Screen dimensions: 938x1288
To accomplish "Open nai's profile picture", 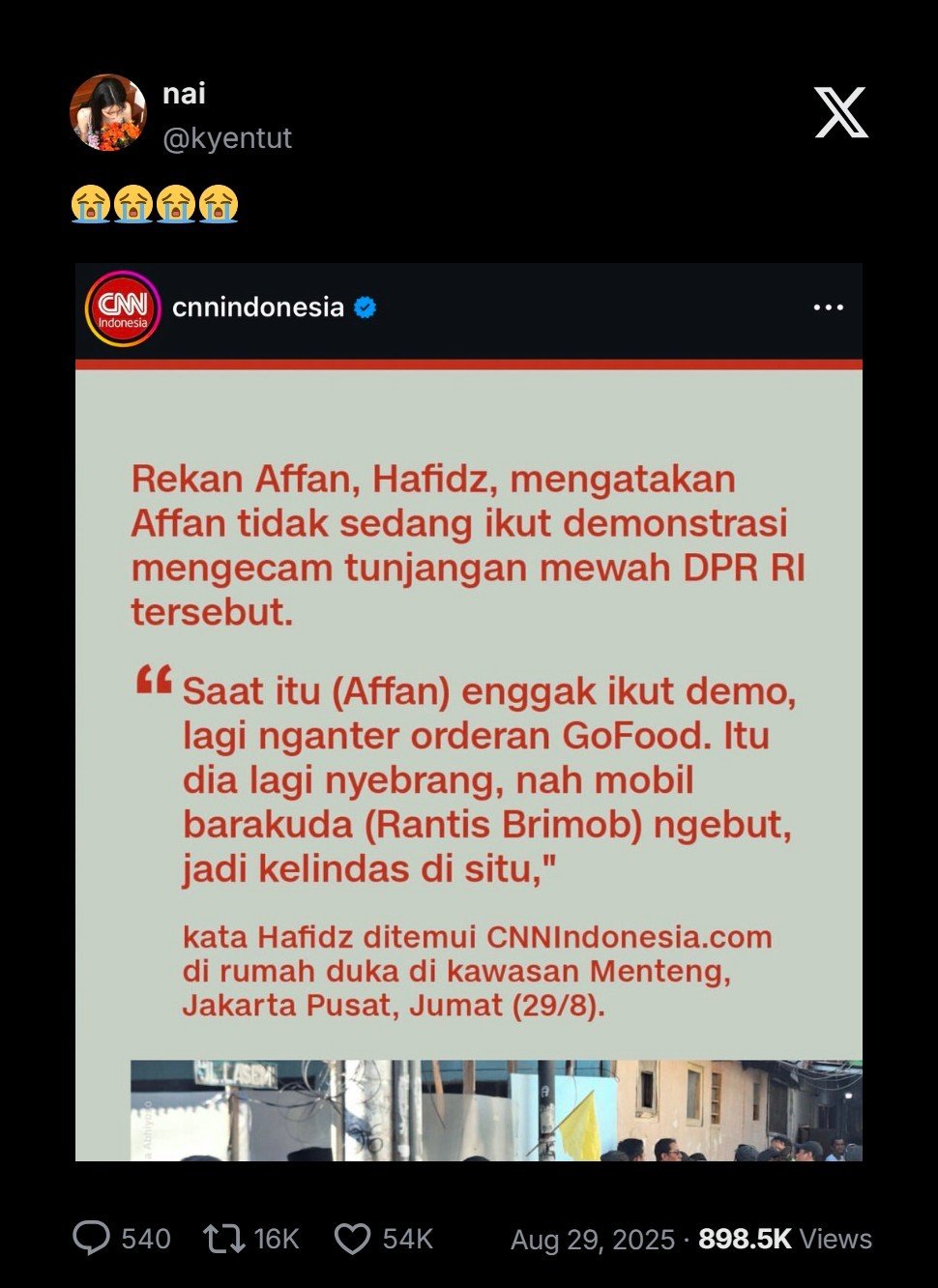I will click(107, 112).
